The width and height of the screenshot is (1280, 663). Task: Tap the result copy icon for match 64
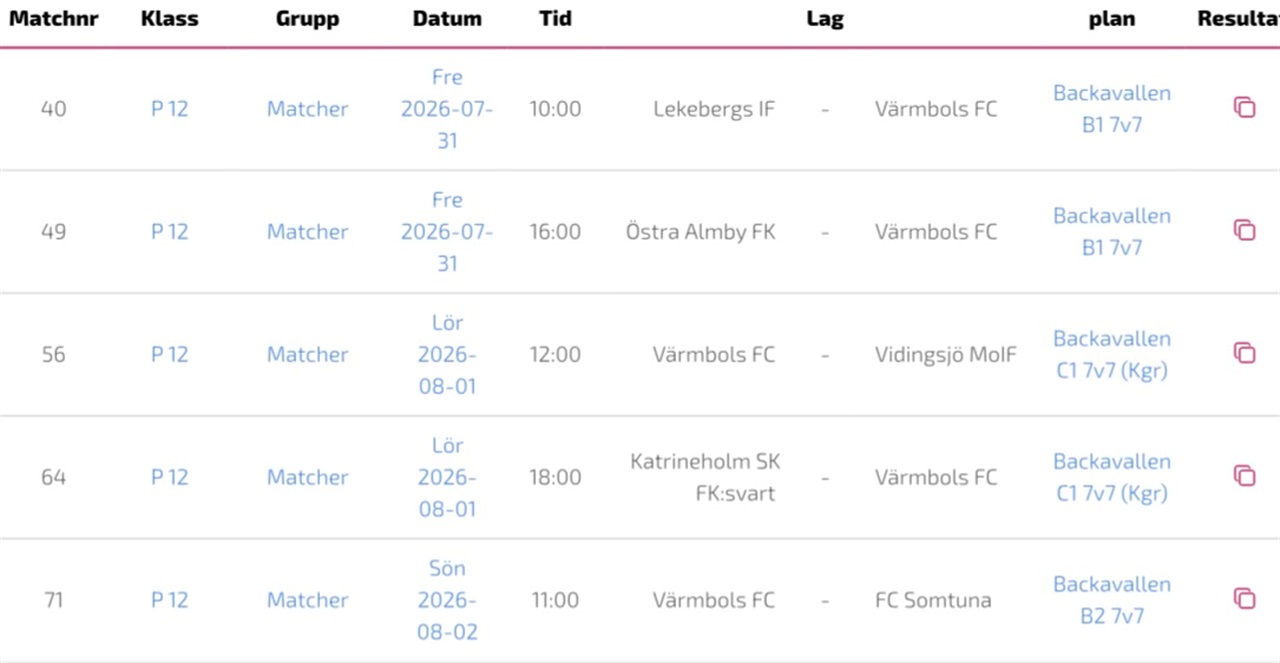point(1244,476)
